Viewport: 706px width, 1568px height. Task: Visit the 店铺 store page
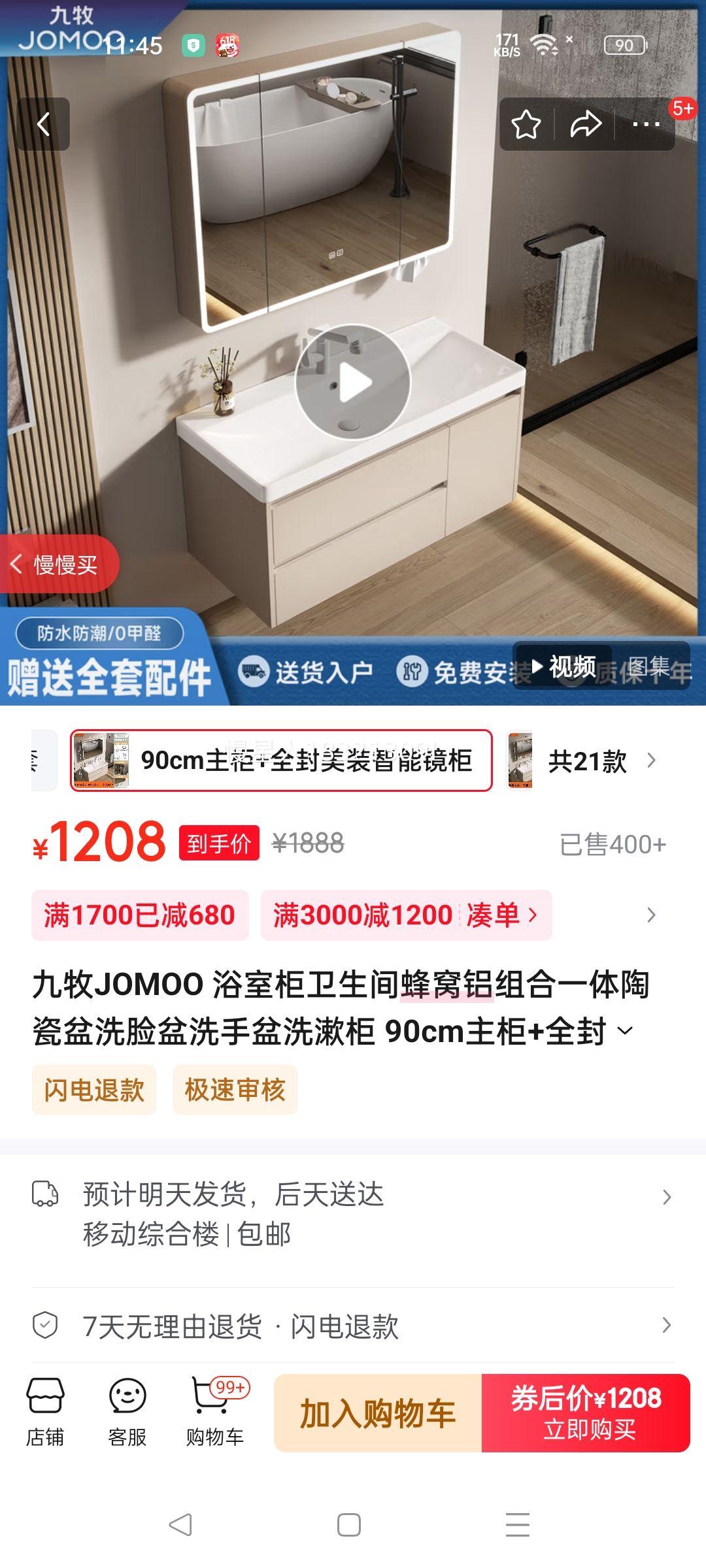(45, 1413)
